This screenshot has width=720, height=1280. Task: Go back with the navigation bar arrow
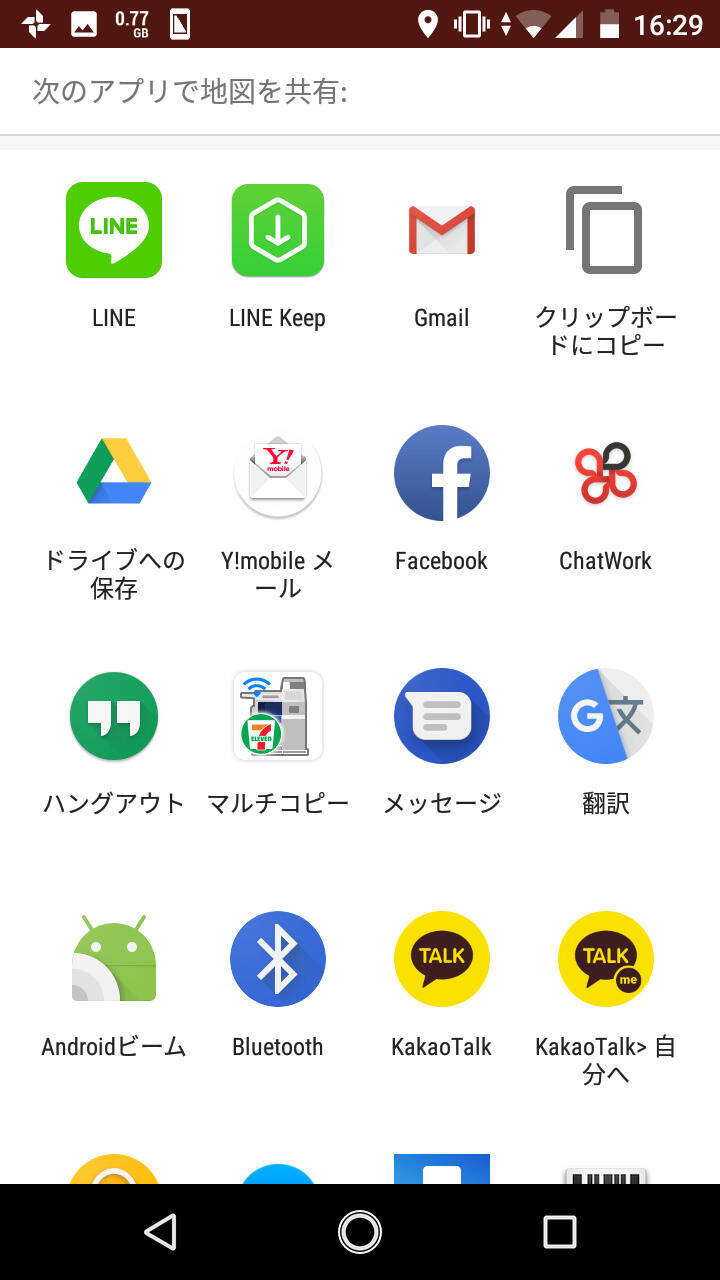click(161, 1232)
